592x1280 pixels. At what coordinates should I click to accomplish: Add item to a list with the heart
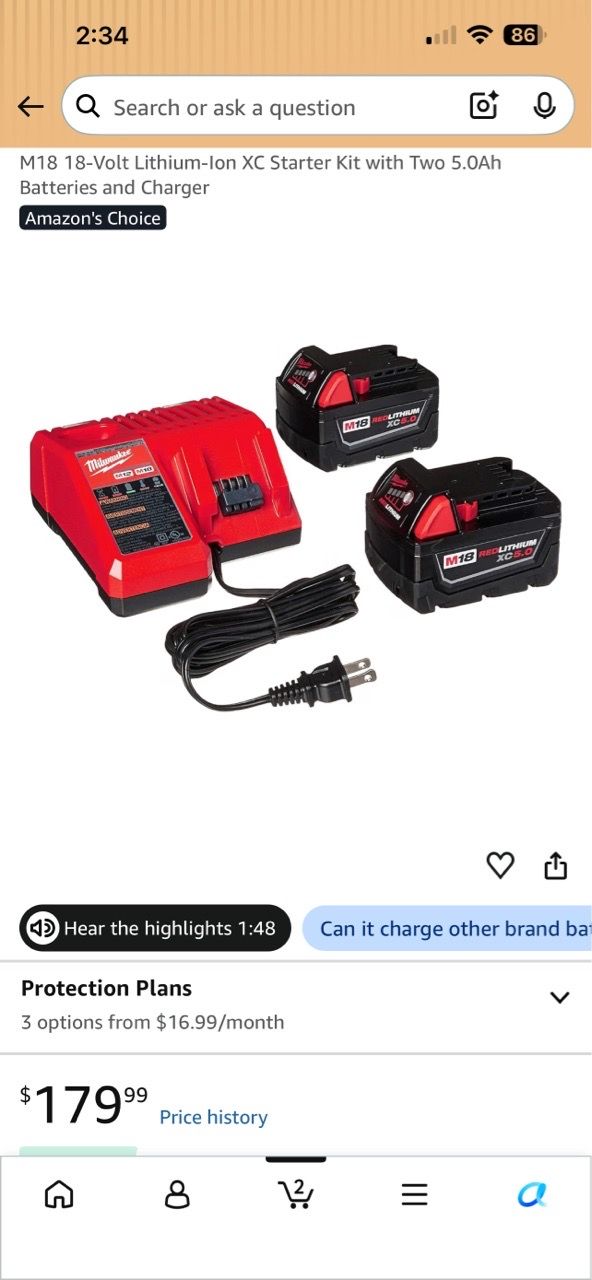pyautogui.click(x=500, y=865)
